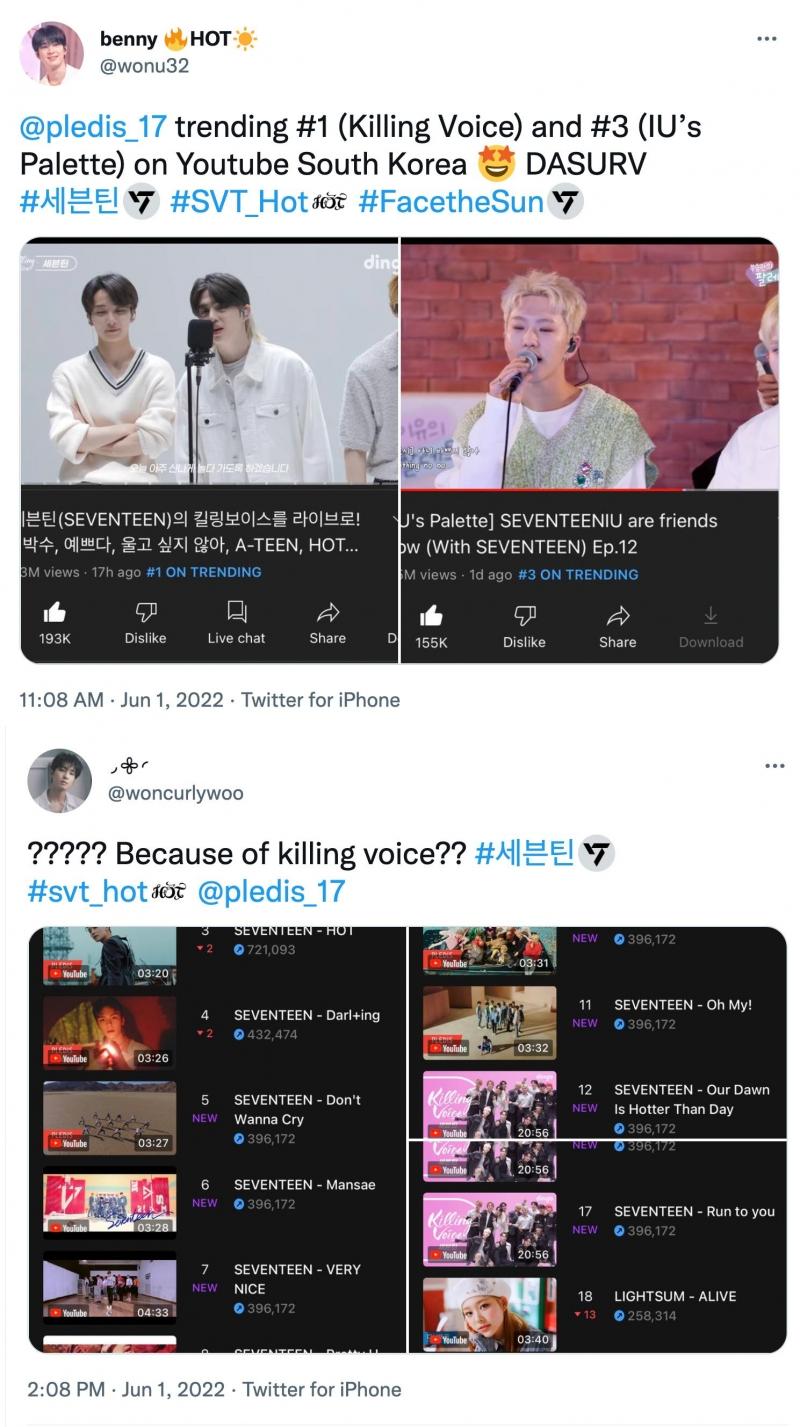Open @woncurlywoo's profile avatar
The height and width of the screenshot is (1427, 800).
(59, 780)
